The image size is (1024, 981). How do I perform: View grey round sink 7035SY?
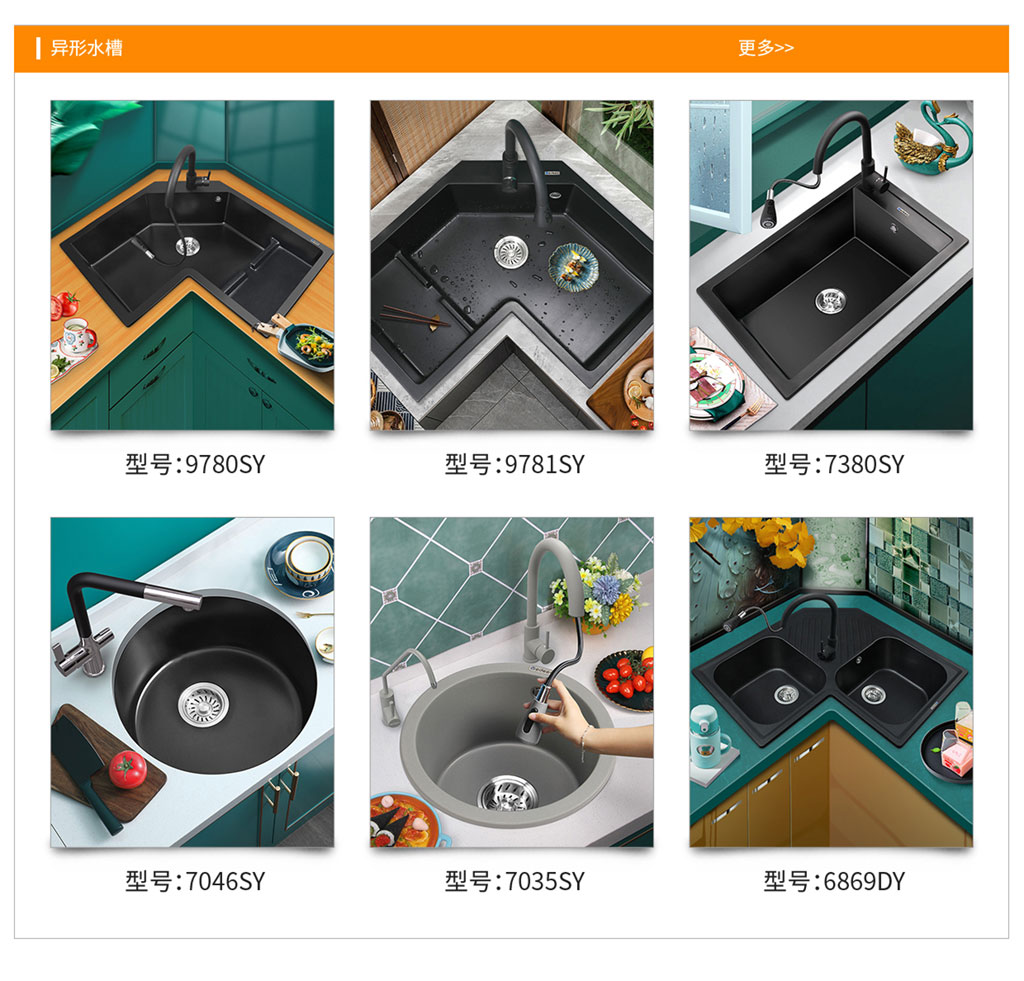click(511, 682)
